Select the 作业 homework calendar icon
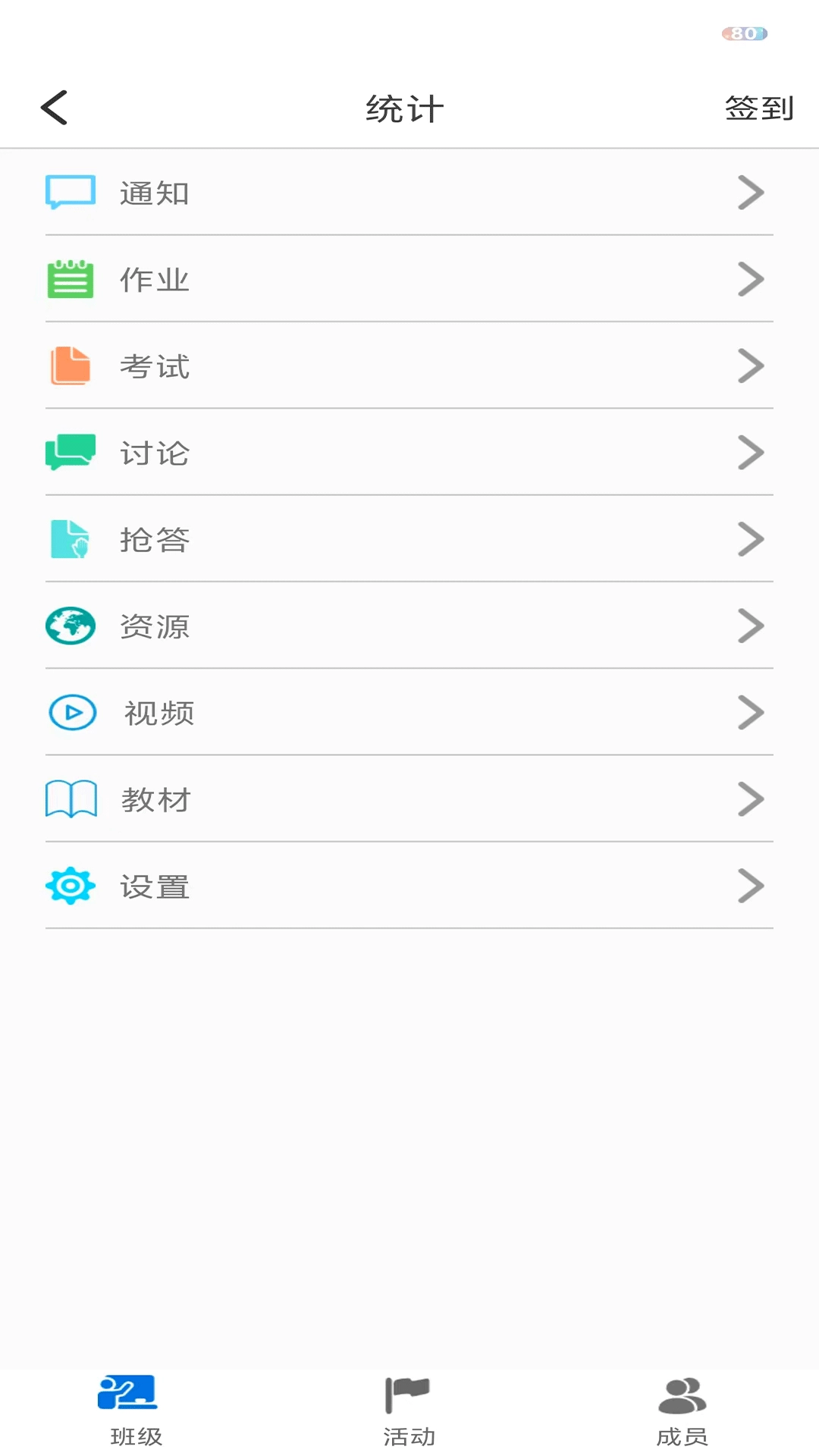This screenshot has height=1456, width=819. pos(71,279)
